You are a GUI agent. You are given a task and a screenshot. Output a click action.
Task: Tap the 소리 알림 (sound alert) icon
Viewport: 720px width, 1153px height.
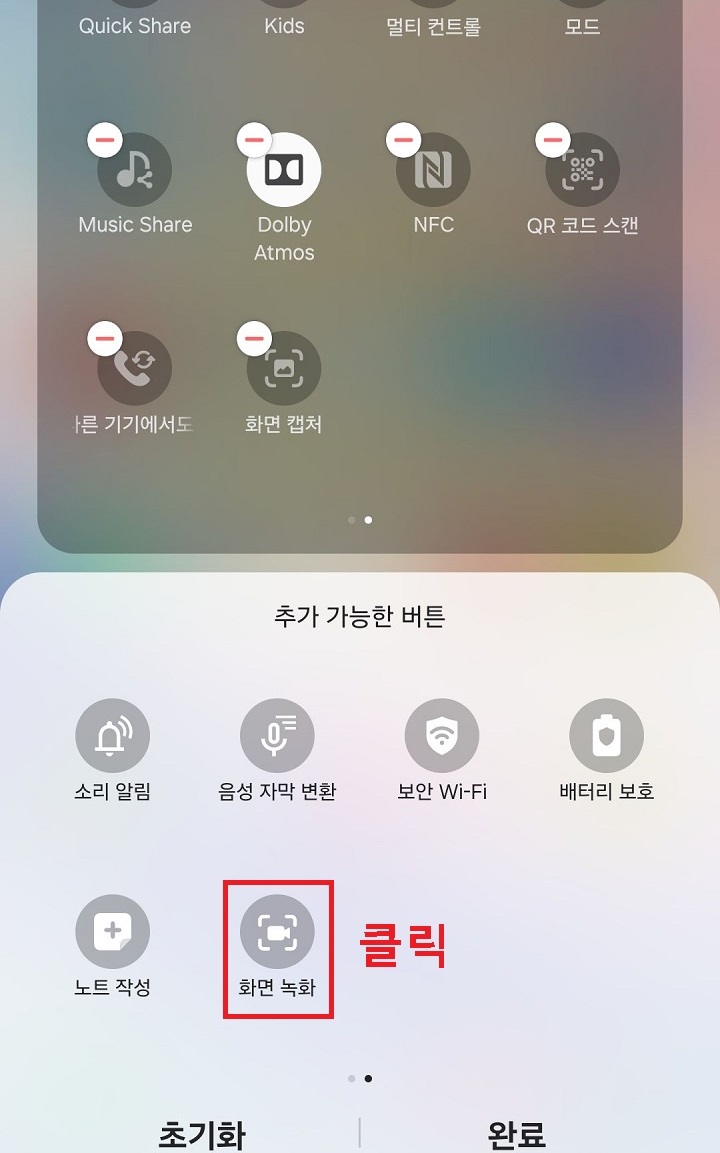tap(113, 737)
